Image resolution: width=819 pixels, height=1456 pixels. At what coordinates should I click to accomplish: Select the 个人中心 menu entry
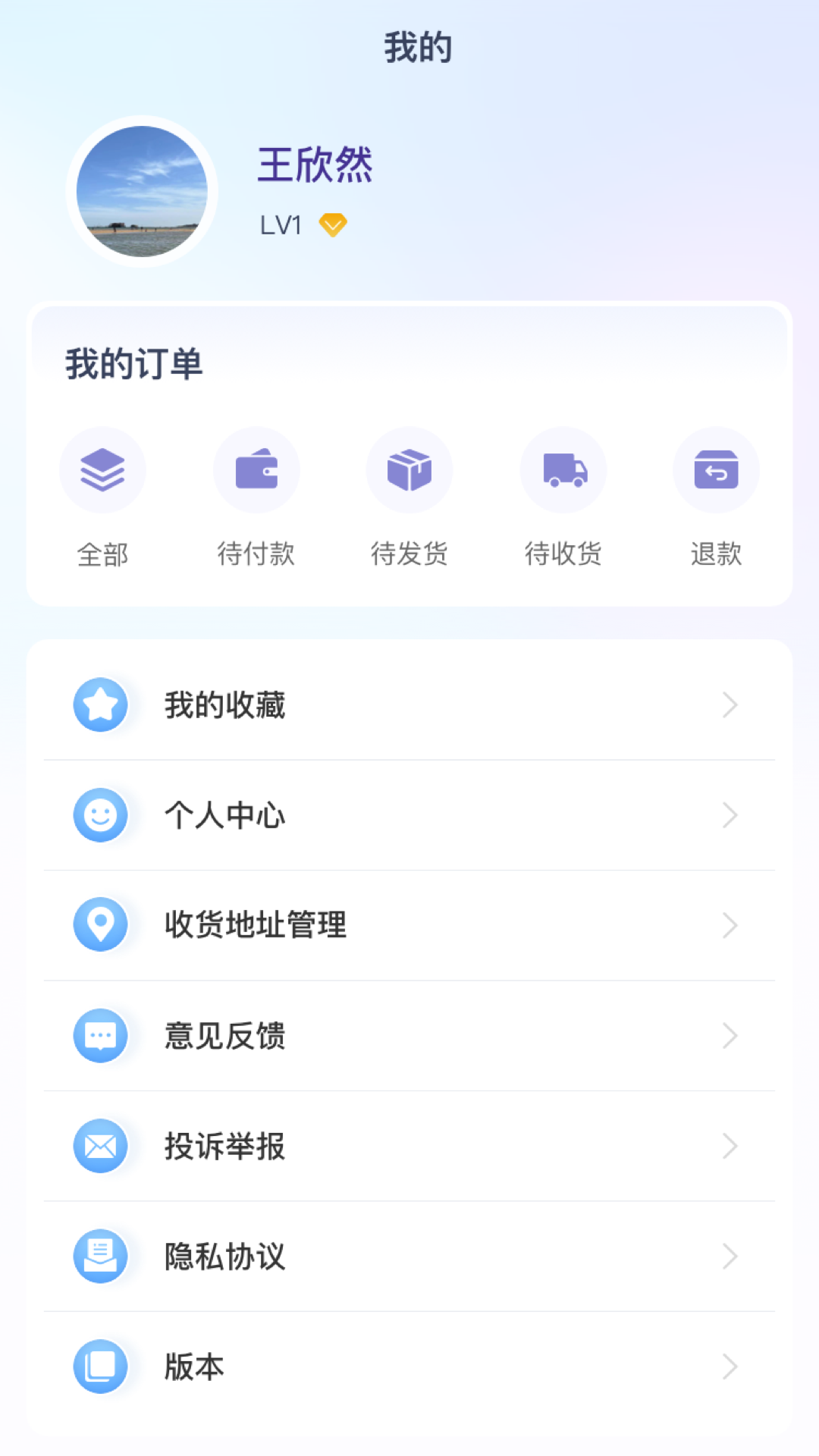(x=224, y=816)
